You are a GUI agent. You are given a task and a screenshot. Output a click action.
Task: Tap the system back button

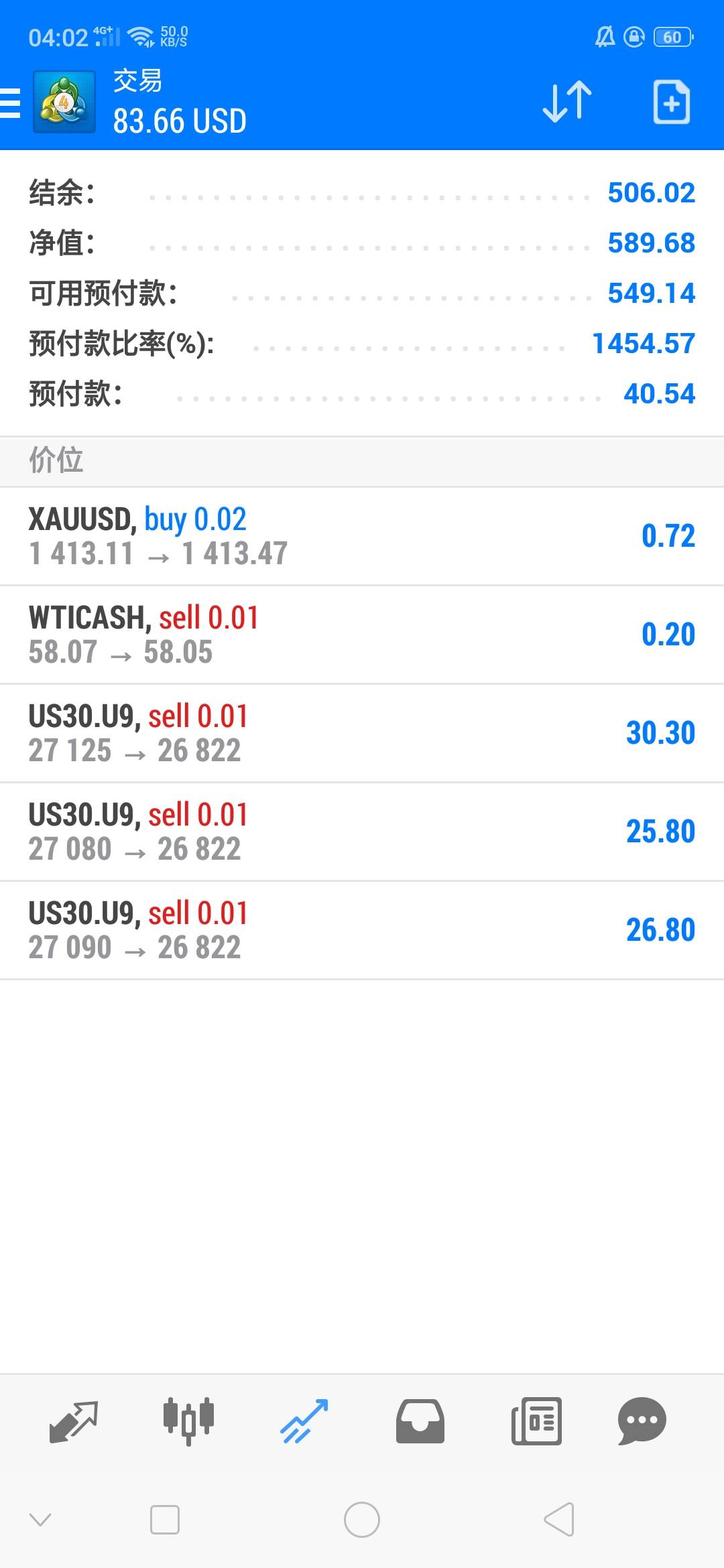[560, 1519]
